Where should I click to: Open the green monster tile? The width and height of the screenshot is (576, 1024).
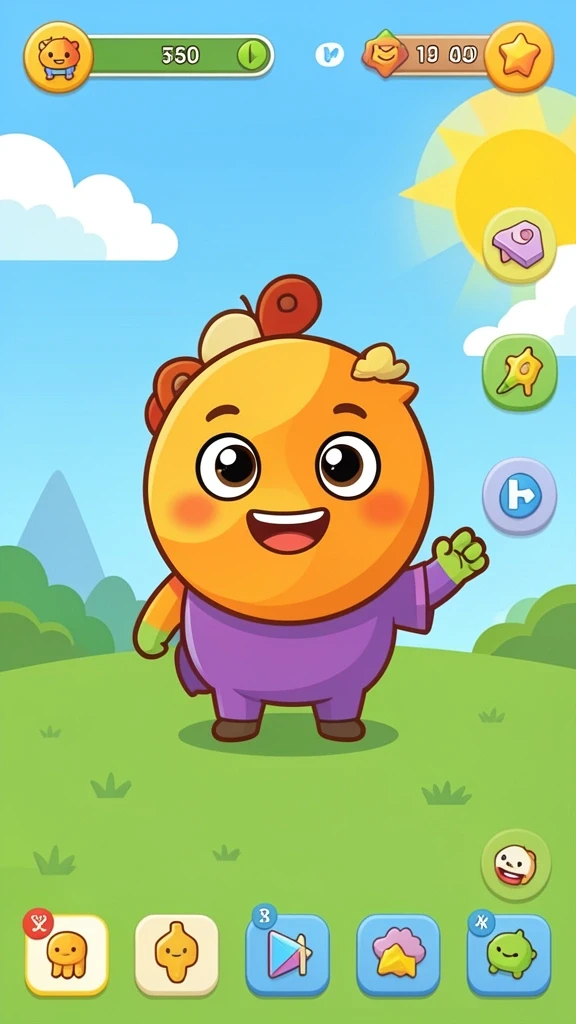coord(509,955)
